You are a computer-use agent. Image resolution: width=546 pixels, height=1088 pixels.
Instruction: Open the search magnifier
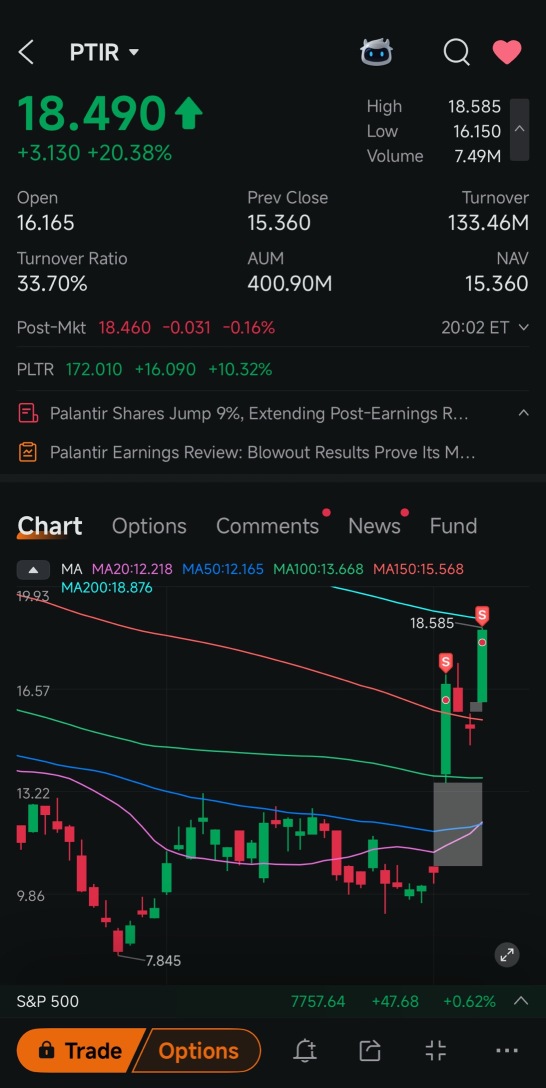(457, 52)
